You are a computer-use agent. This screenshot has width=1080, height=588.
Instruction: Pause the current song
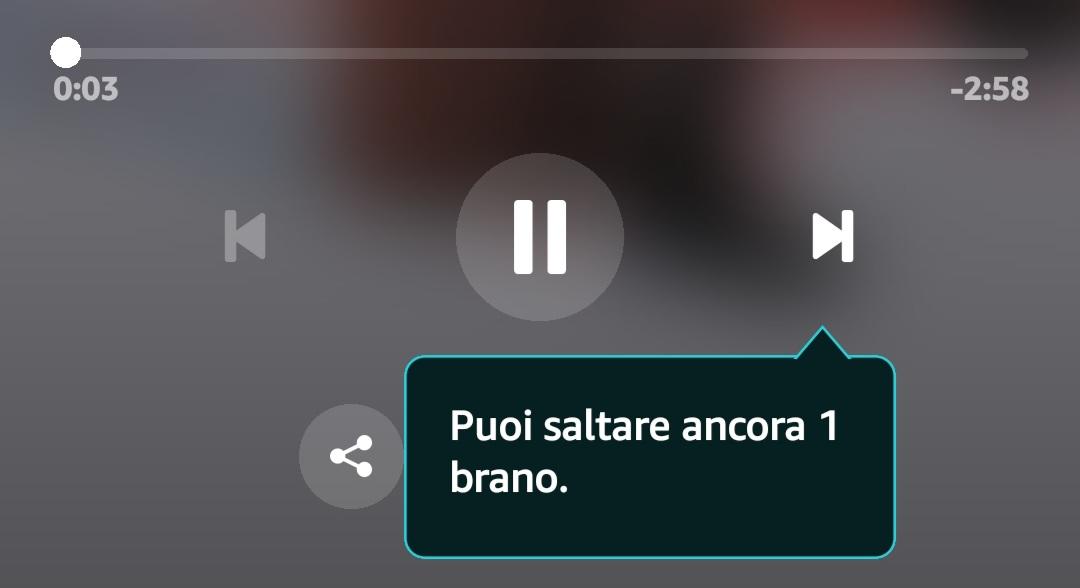click(x=540, y=237)
